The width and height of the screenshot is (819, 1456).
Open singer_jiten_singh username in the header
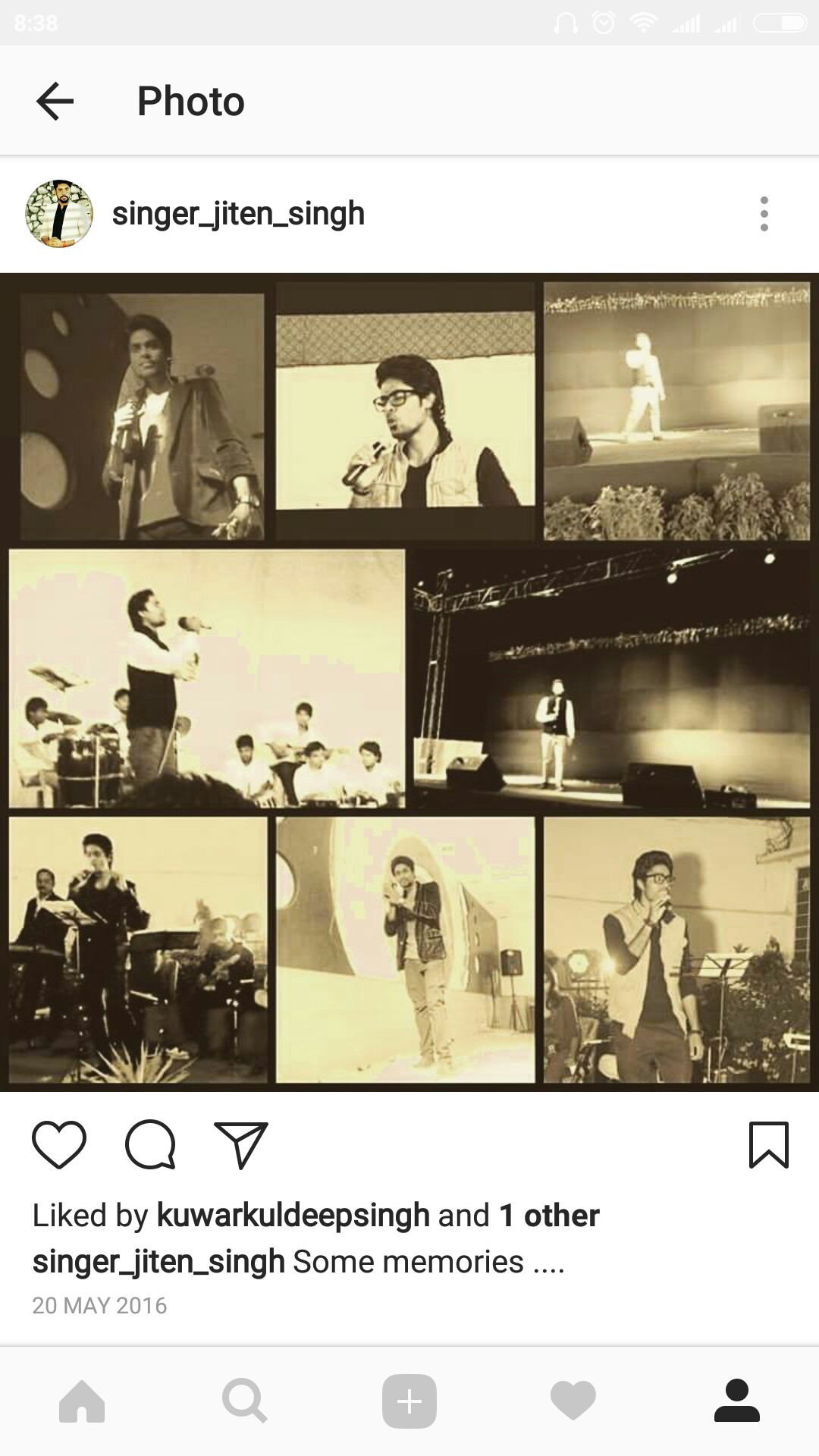click(x=238, y=214)
